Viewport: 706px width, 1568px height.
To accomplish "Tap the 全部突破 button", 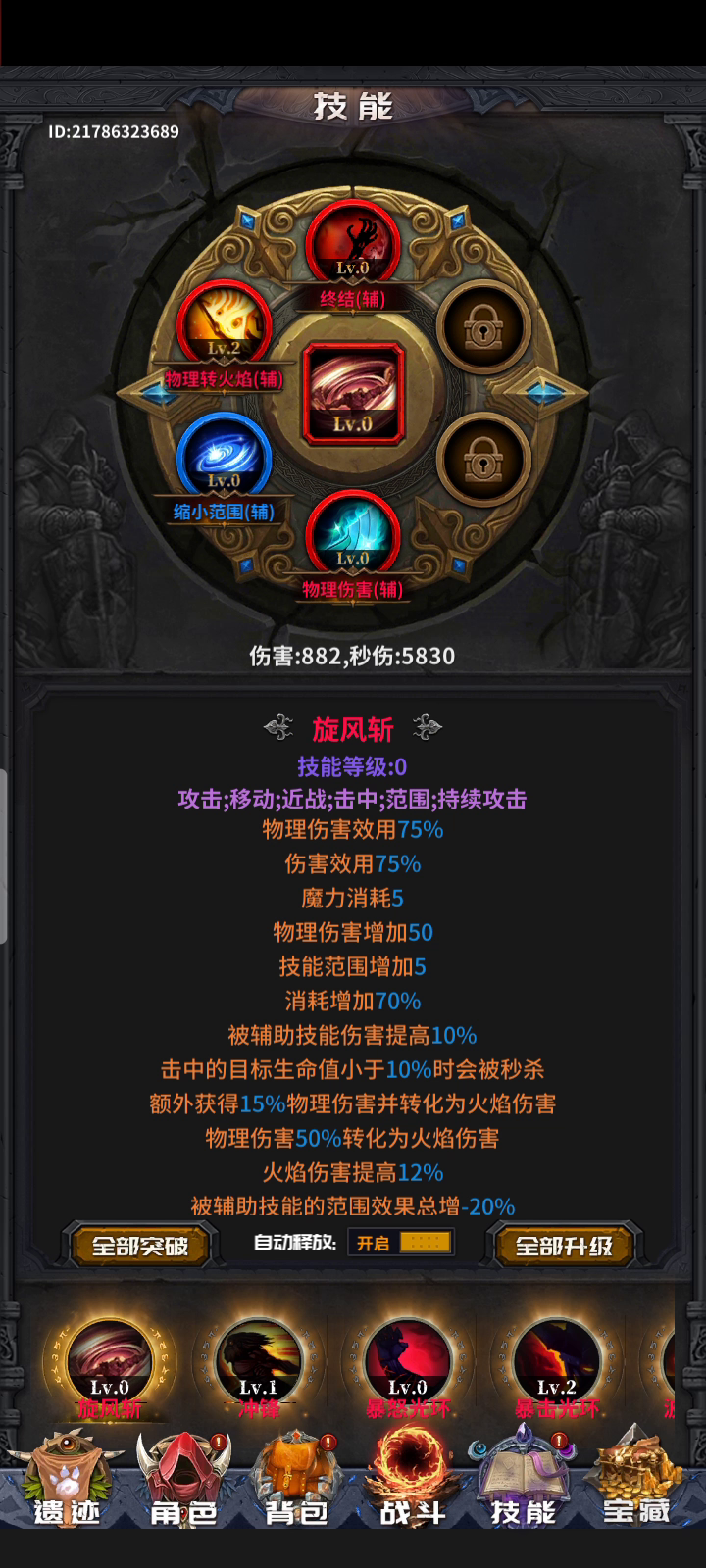I will pos(139,1246).
